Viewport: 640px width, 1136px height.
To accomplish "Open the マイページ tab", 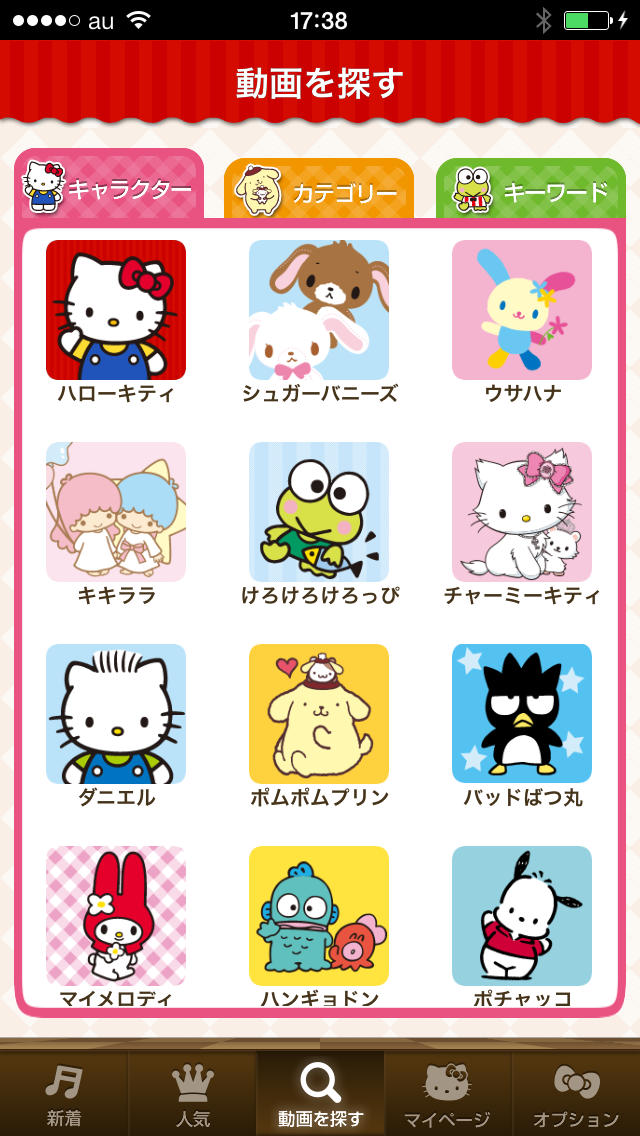I will (x=447, y=1094).
